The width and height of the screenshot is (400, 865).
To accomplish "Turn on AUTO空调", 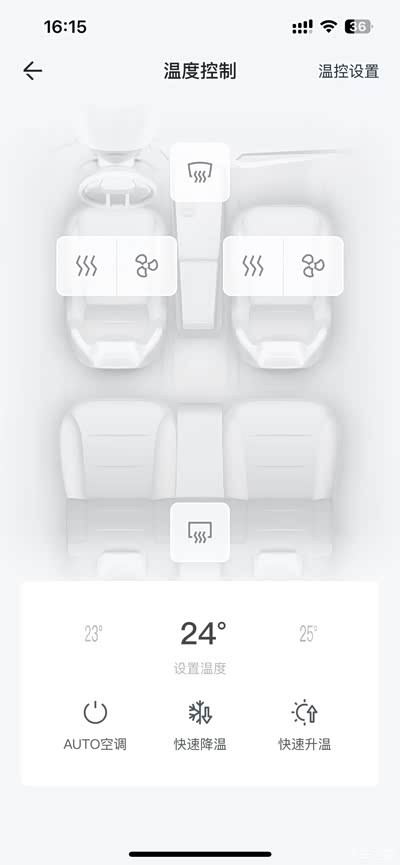I will (x=95, y=726).
